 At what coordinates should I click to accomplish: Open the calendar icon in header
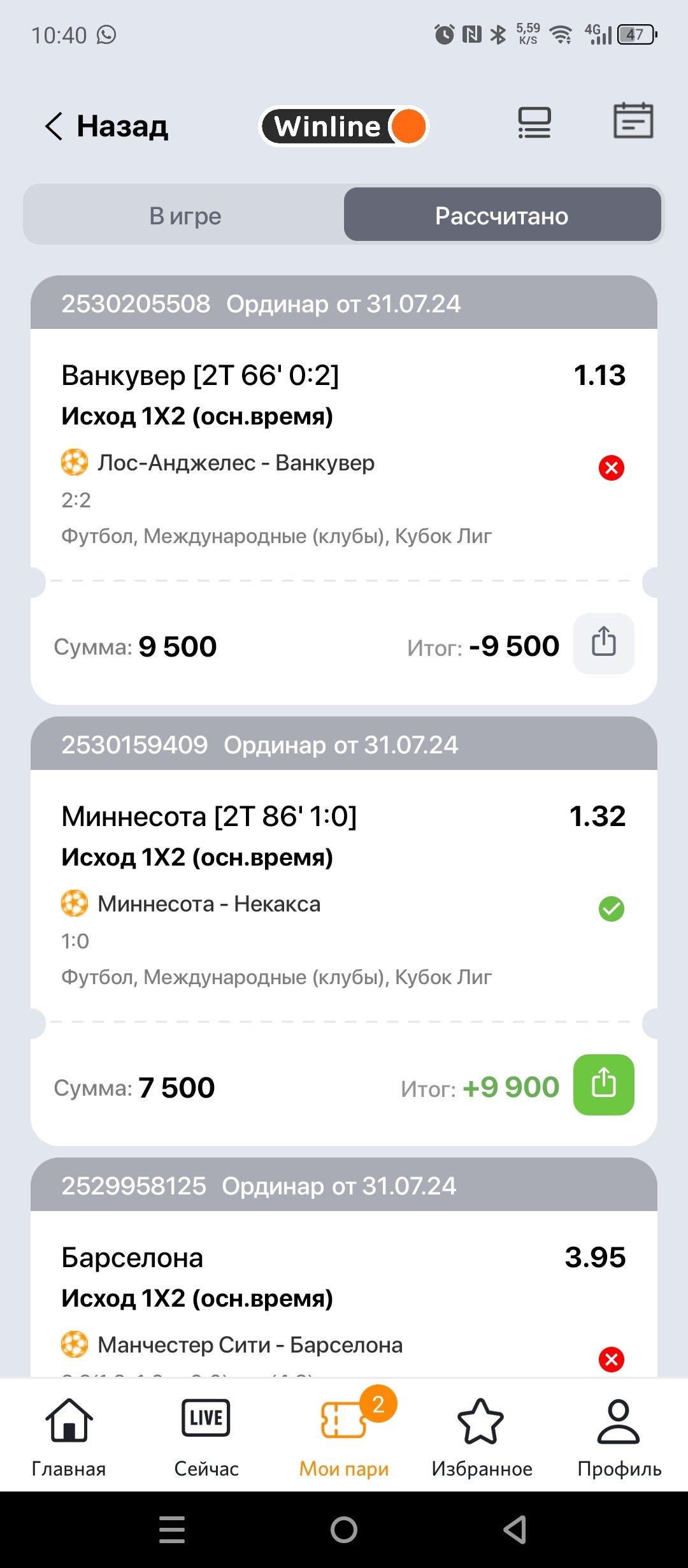(633, 121)
